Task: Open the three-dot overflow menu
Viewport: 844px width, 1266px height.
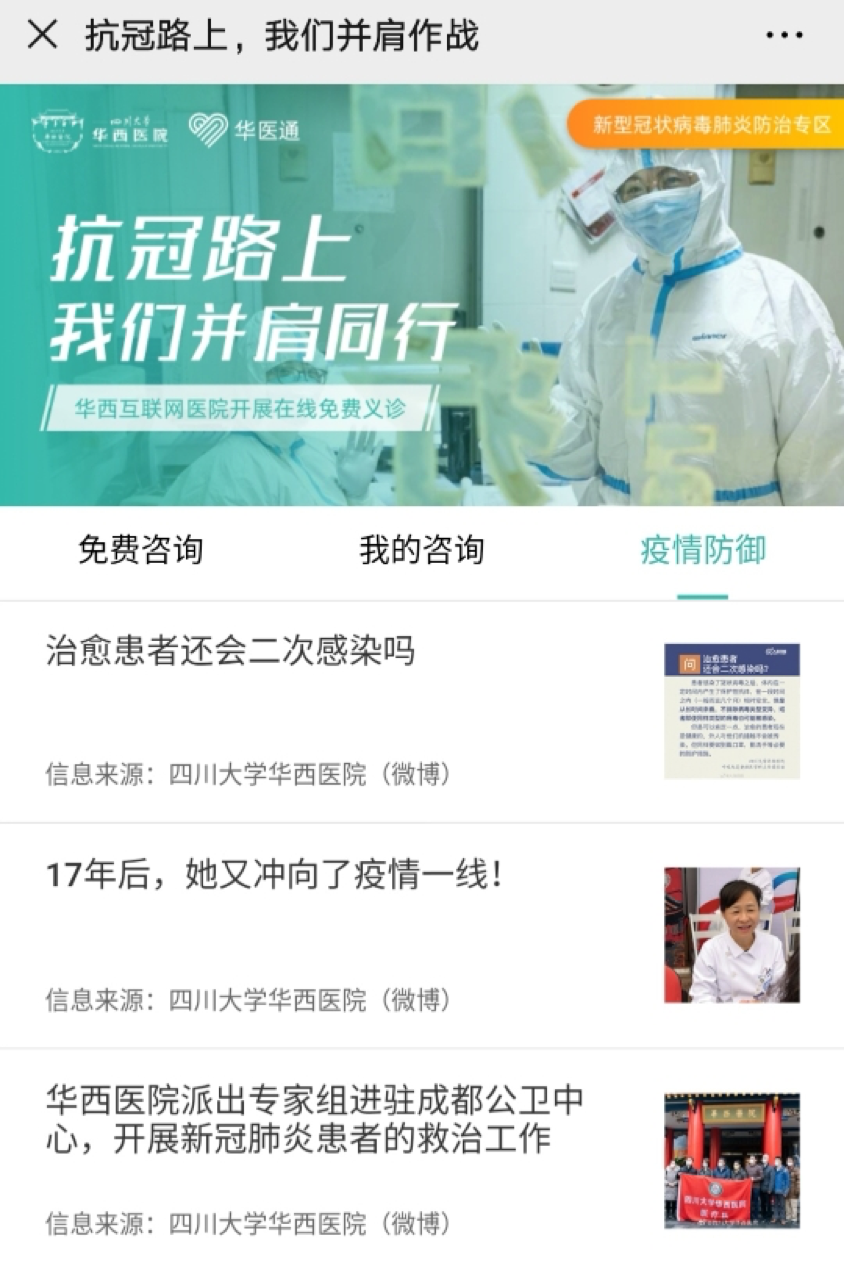Action: click(783, 35)
